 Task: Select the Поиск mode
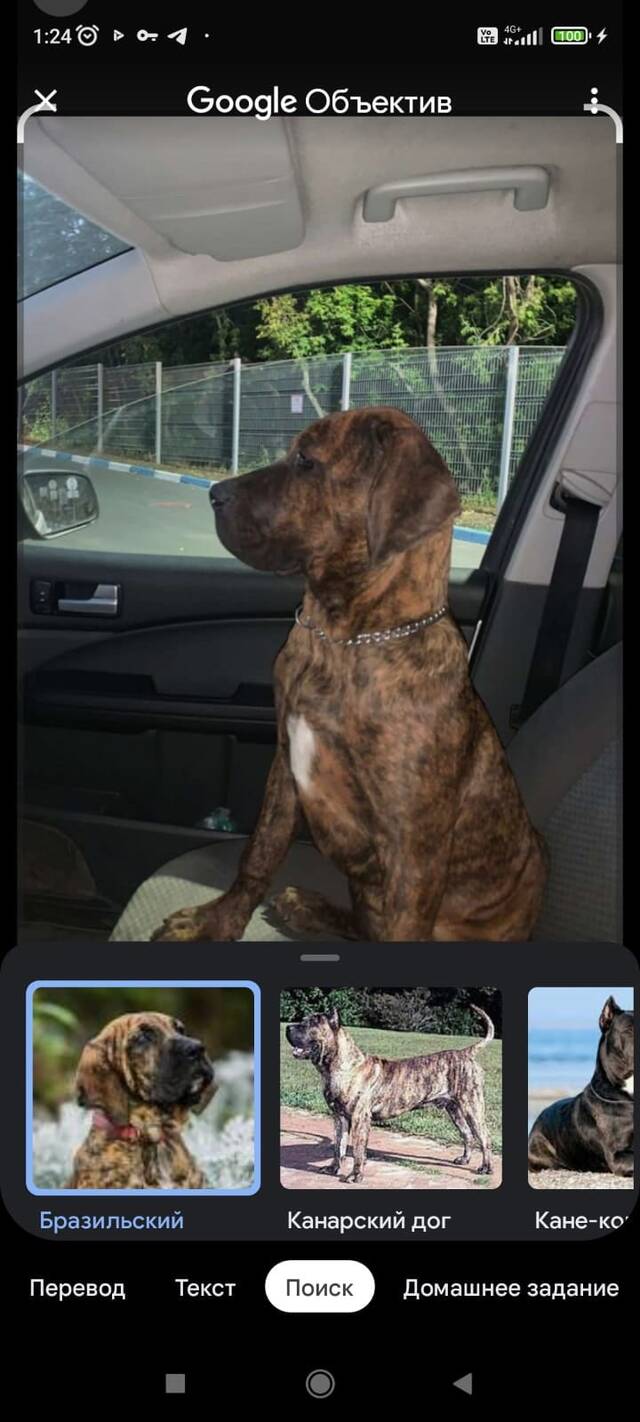point(319,1288)
